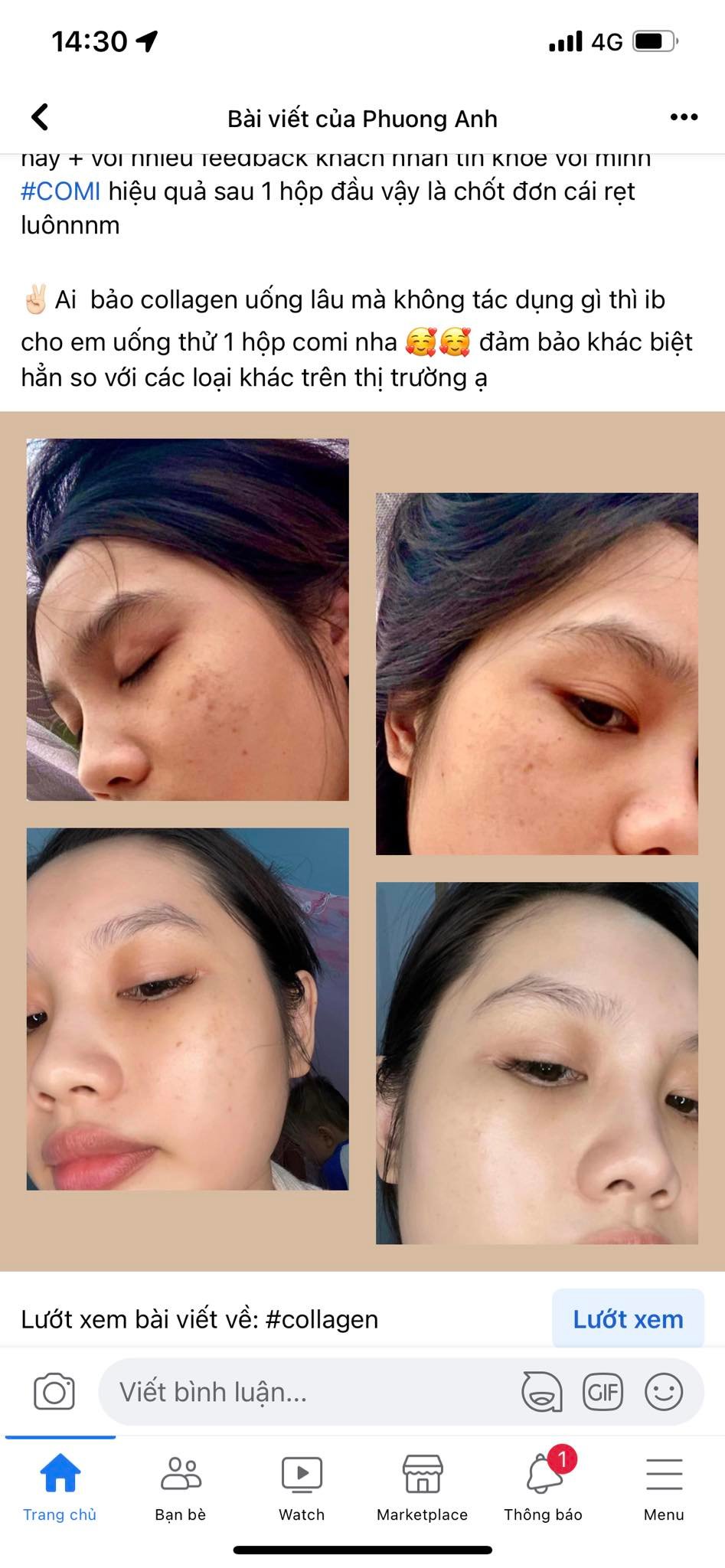
Task: Switch to the Bạn bè tab
Action: point(181,1487)
